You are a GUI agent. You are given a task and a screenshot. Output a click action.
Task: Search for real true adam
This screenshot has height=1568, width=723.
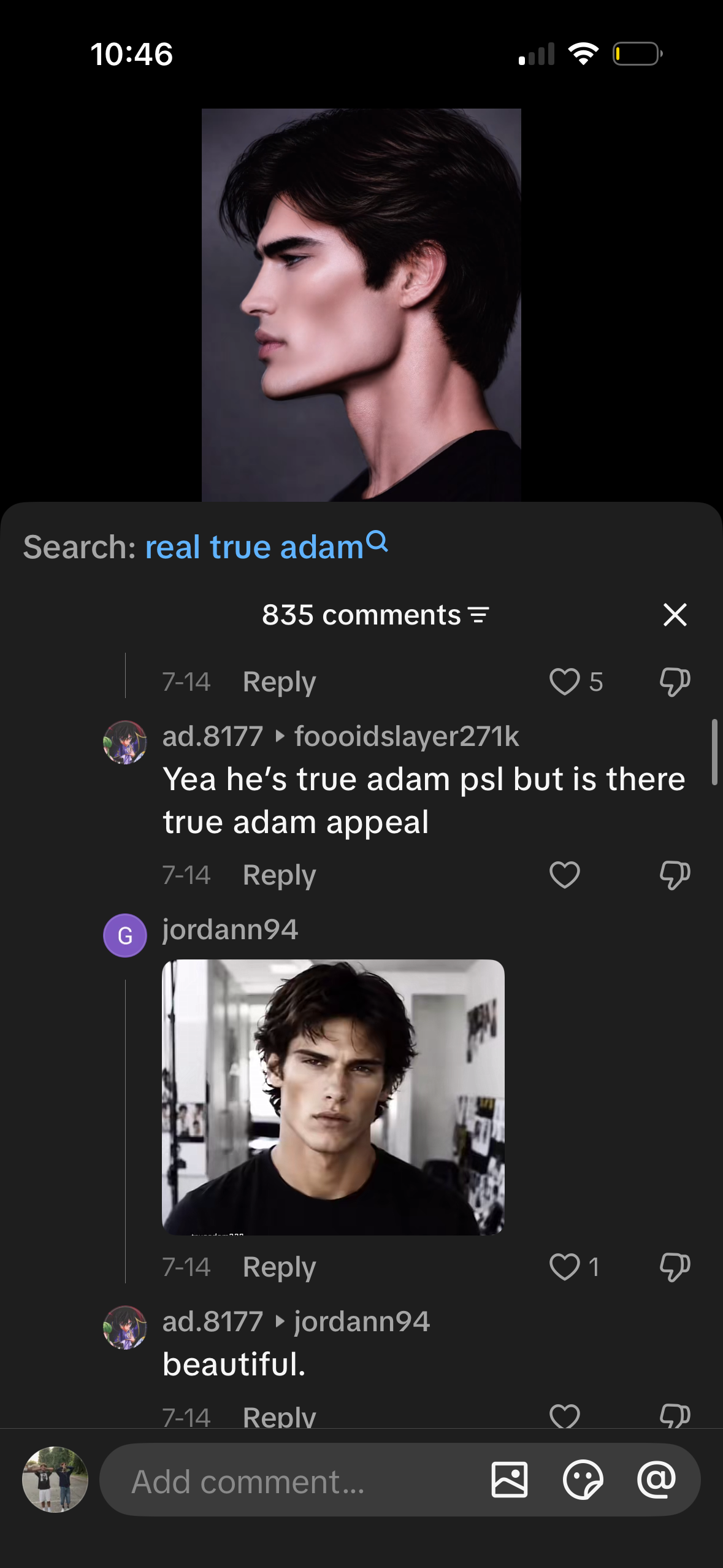tap(266, 545)
